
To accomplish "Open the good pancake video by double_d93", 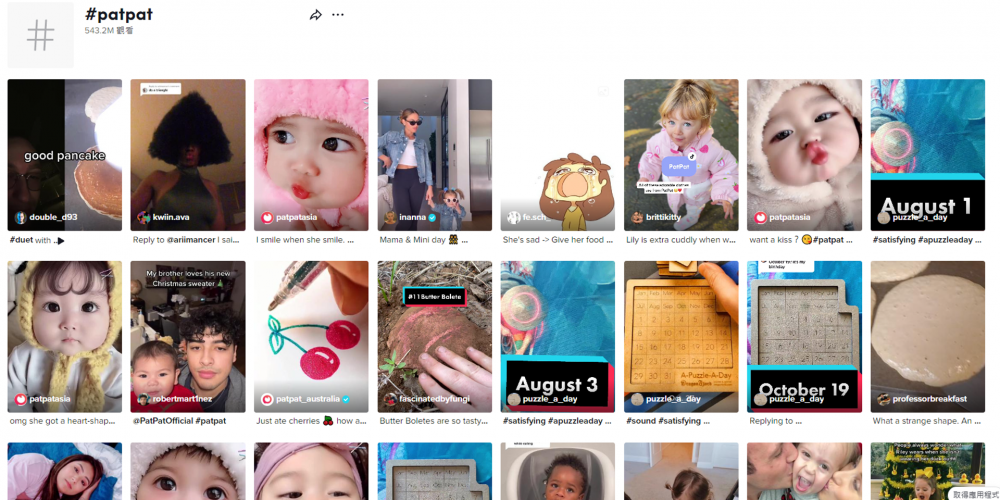I will 64,155.
